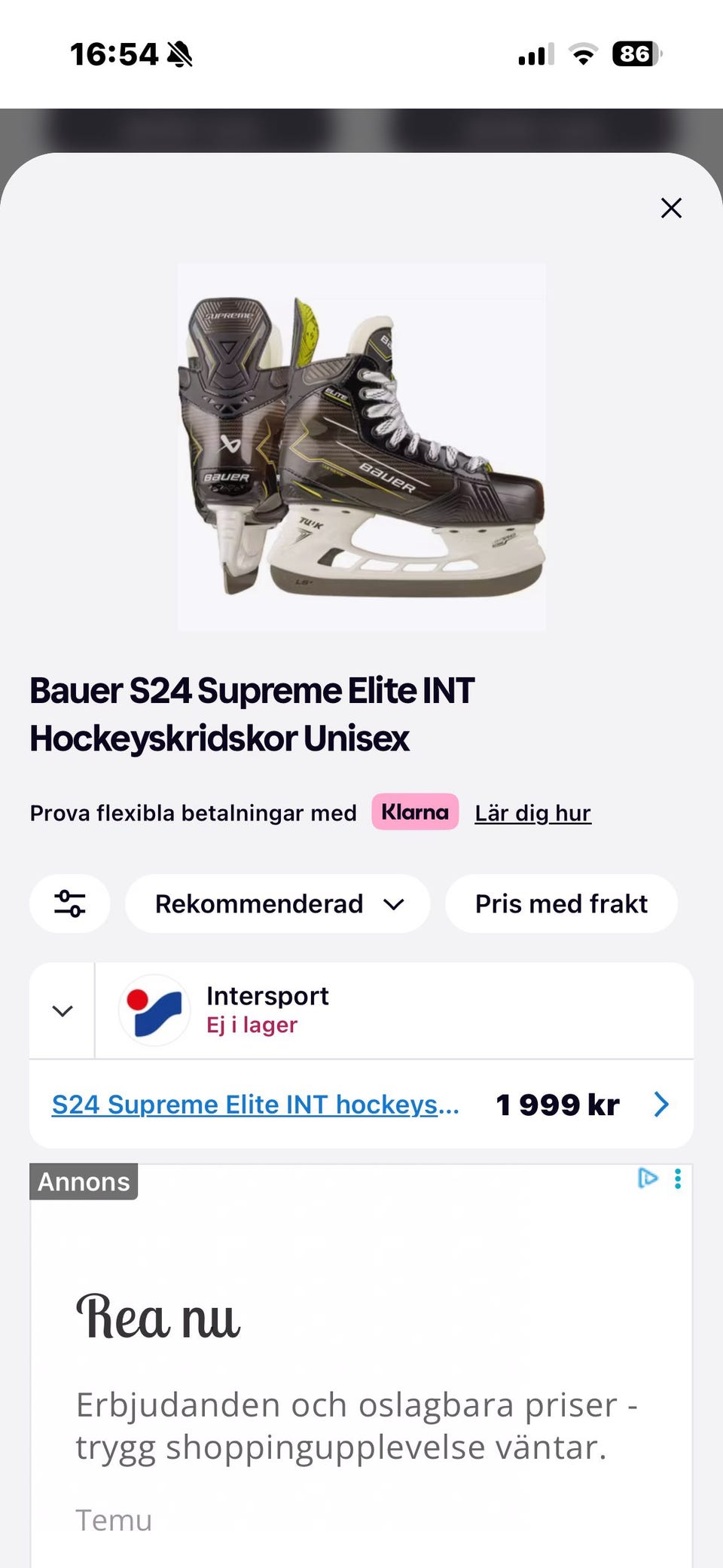
Task: Open the Lär dig hur link
Action: coord(532,812)
